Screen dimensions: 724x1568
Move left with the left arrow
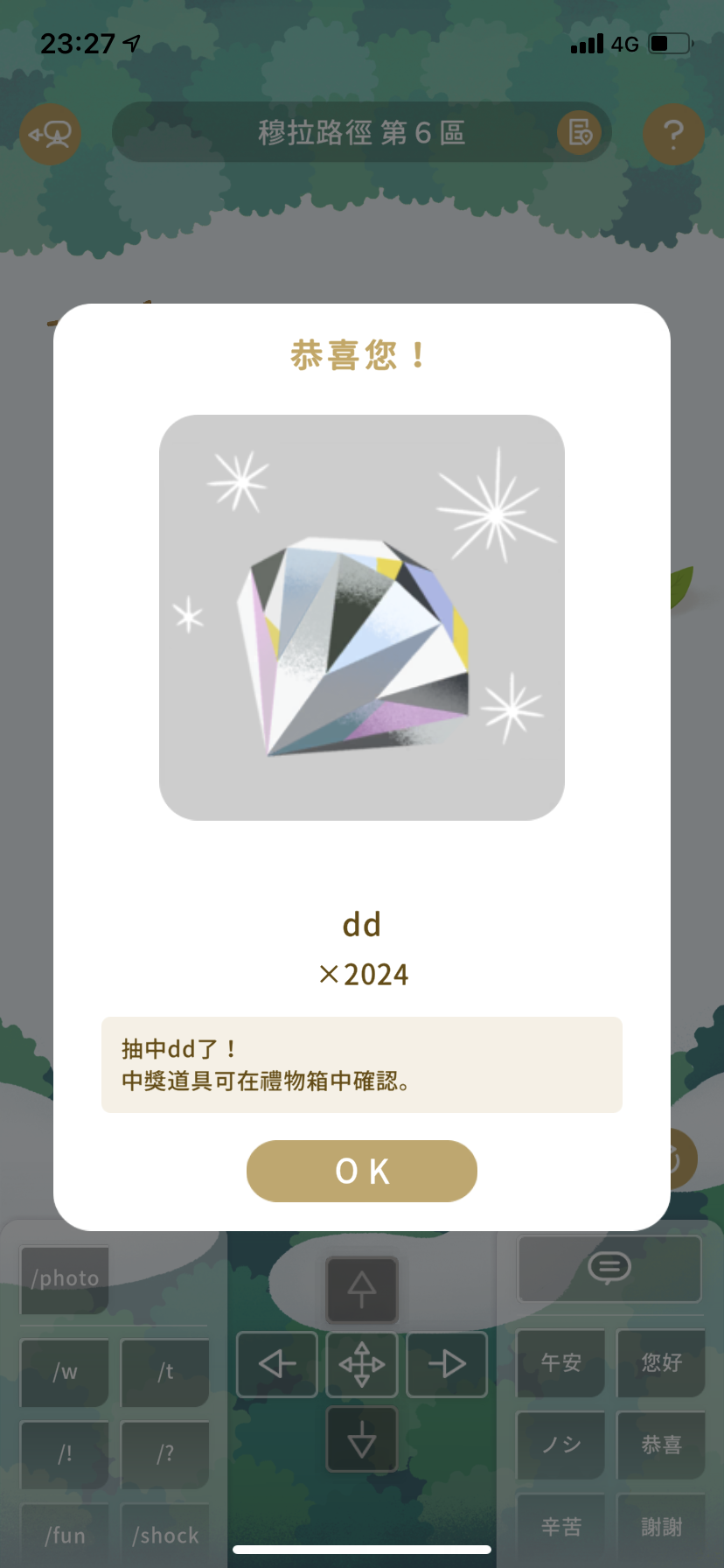pos(277,1364)
